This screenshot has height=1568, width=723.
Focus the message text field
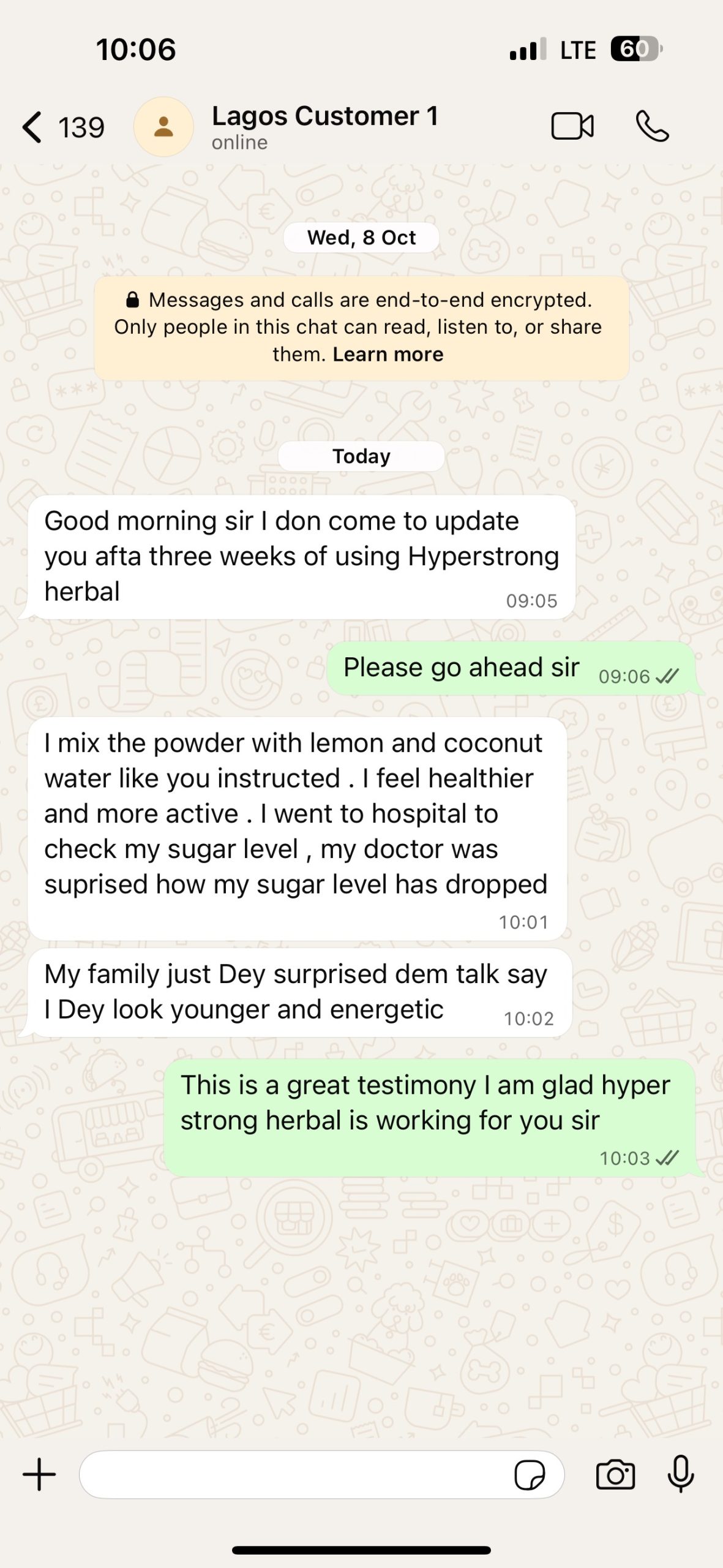(x=294, y=1474)
